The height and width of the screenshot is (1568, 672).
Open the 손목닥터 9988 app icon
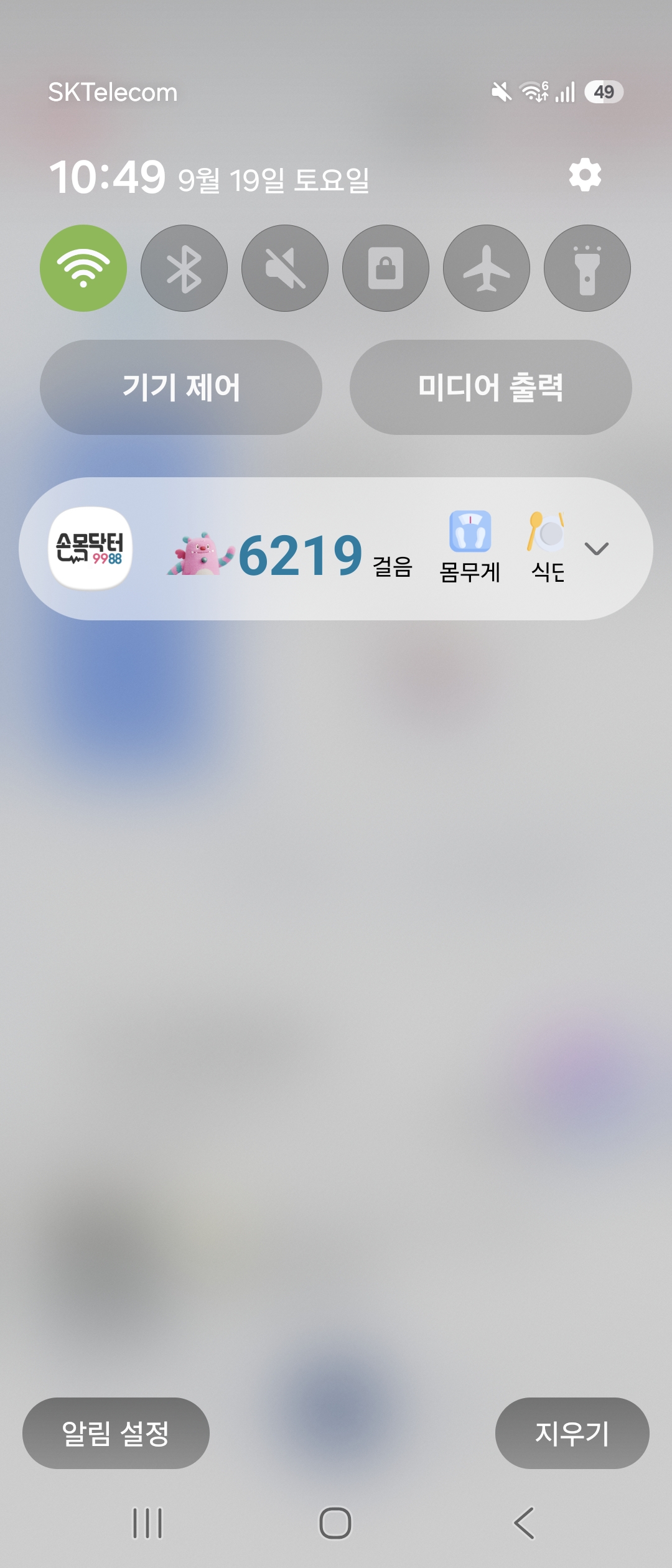point(90,548)
